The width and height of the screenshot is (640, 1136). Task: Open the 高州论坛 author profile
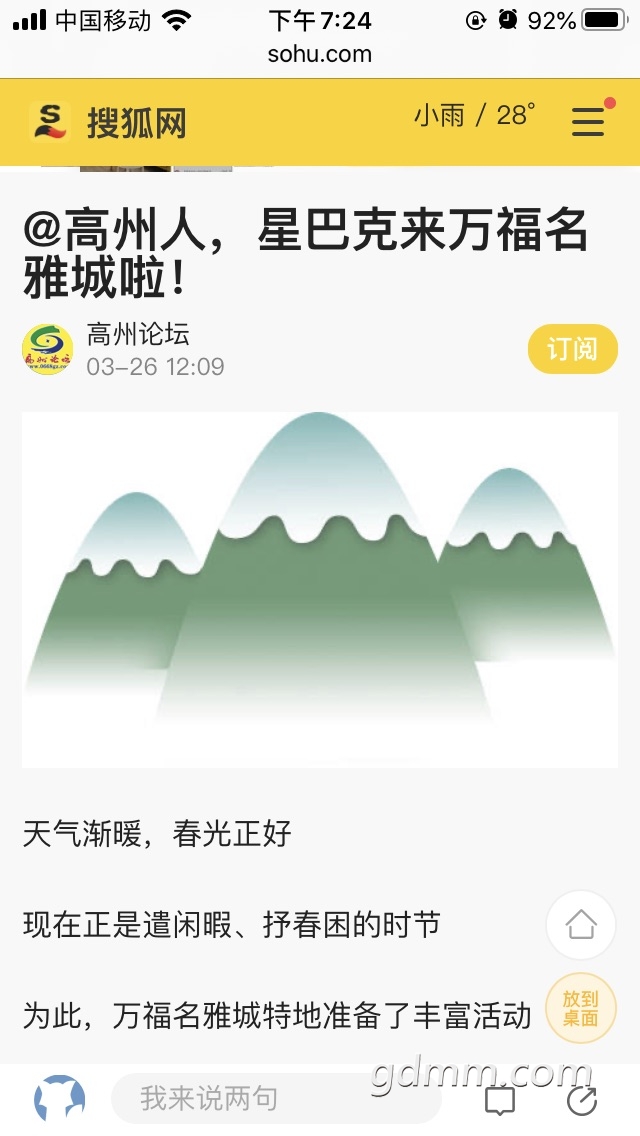click(138, 335)
